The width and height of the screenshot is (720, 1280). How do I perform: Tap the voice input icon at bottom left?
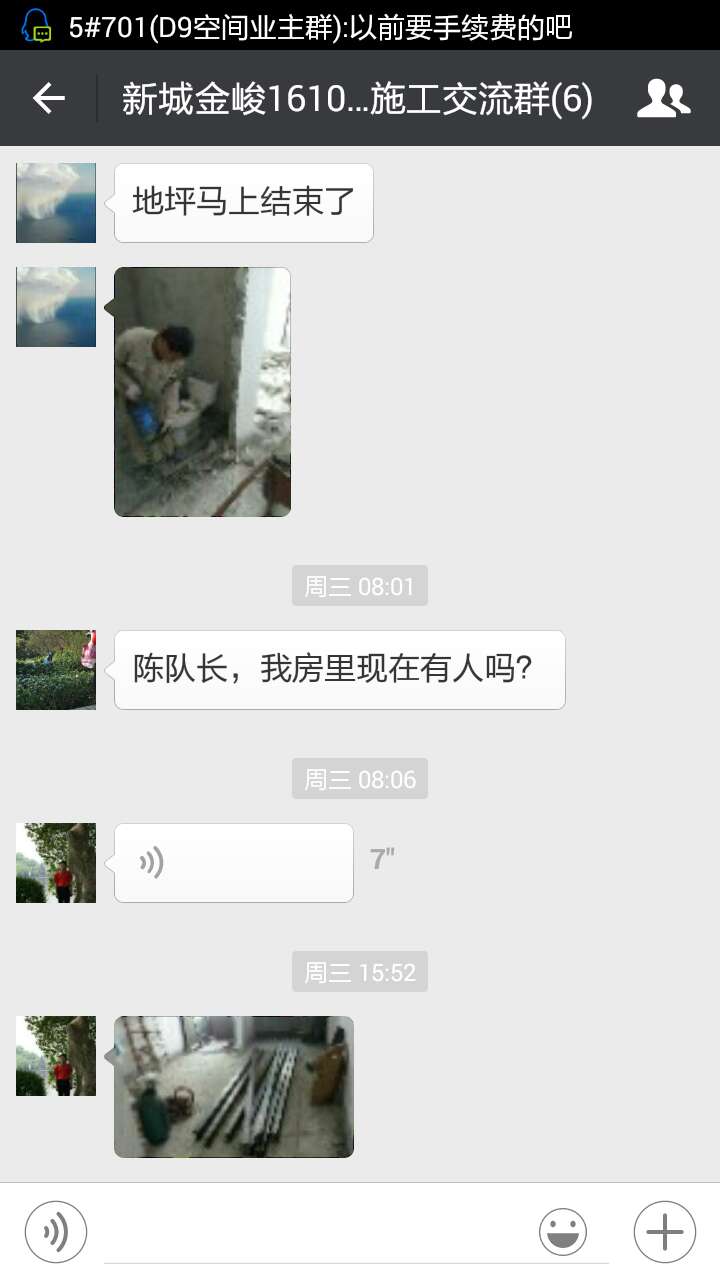[55, 1231]
